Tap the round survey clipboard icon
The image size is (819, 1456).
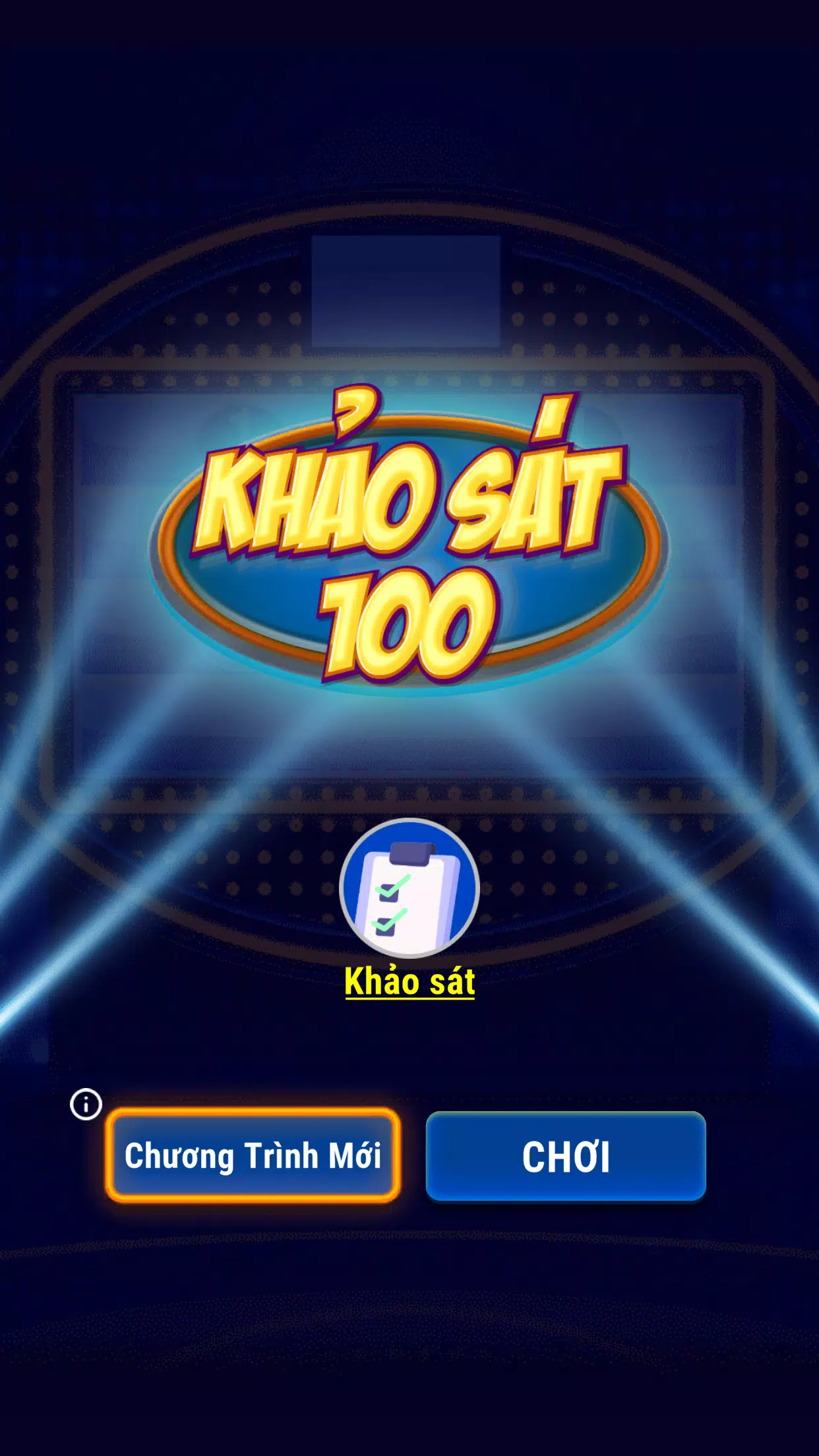click(x=409, y=888)
